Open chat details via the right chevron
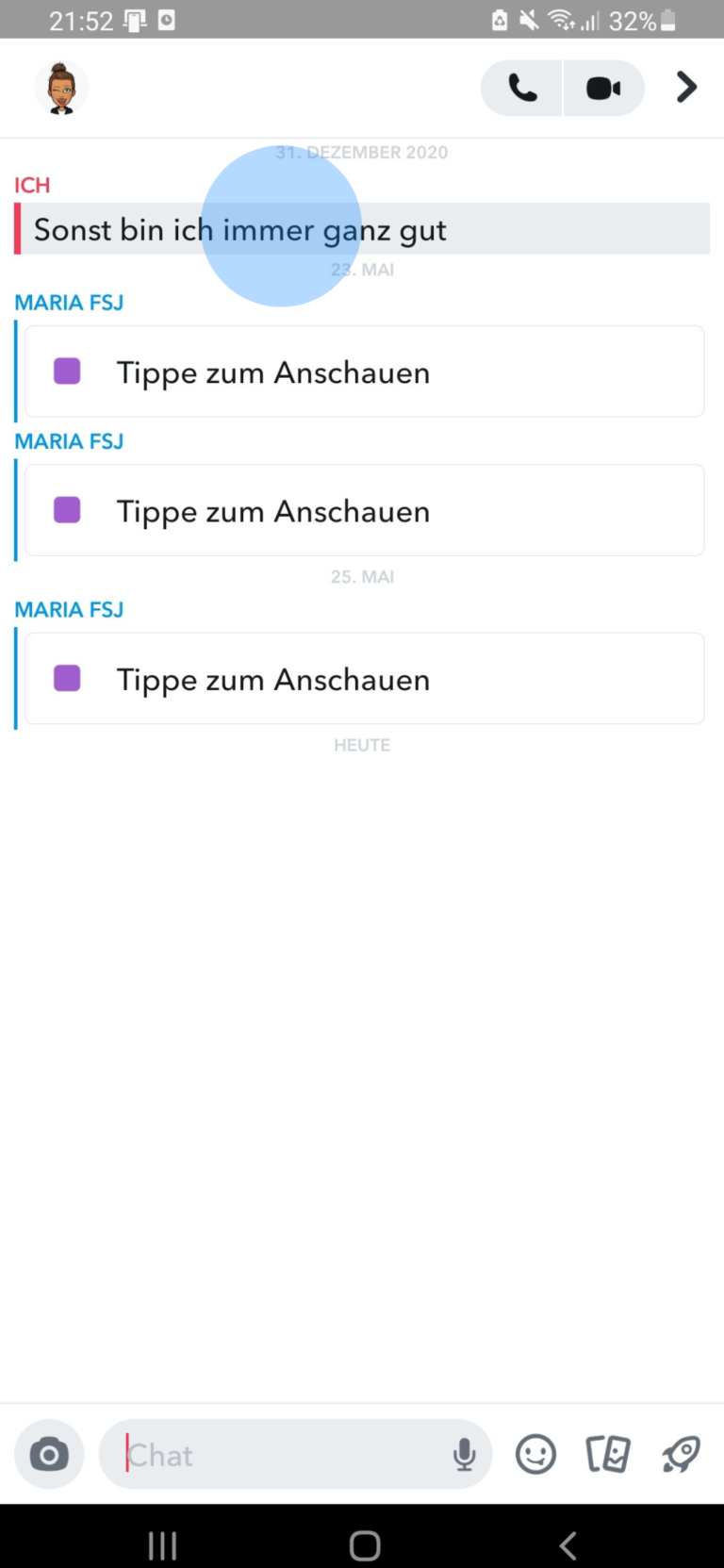724x1568 pixels. coord(686,87)
